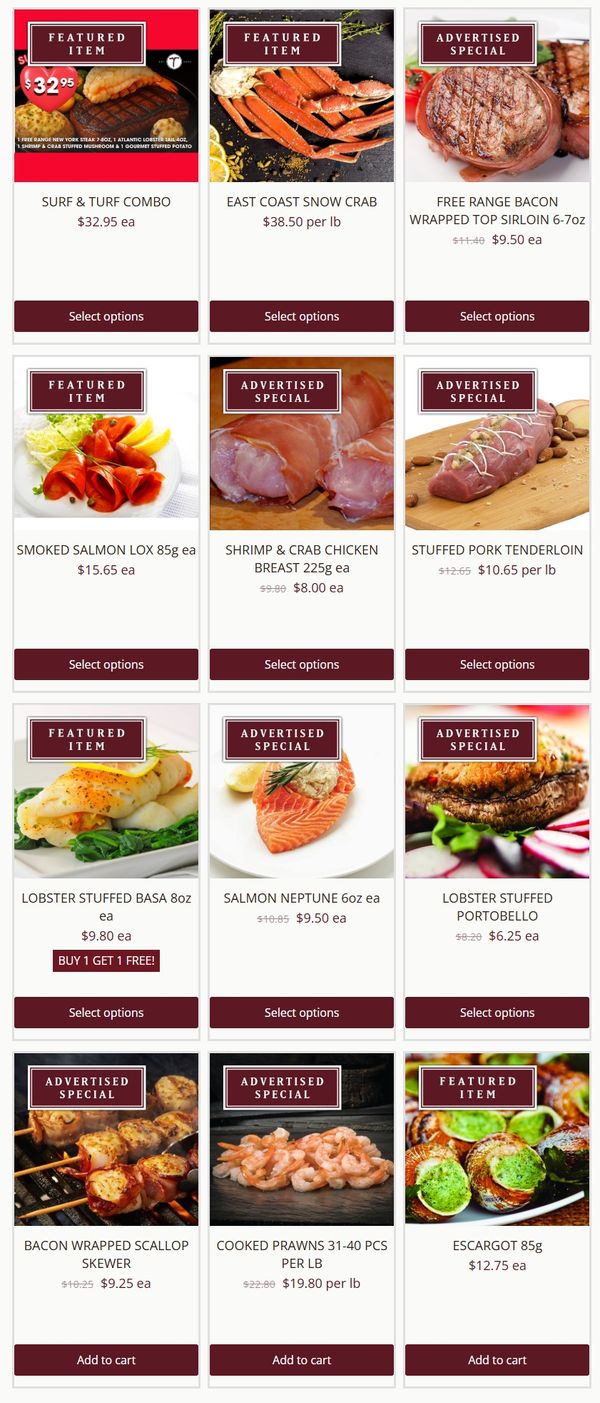Select options for Surf & Turf Combo
This screenshot has height=1403, width=600.
(x=106, y=316)
